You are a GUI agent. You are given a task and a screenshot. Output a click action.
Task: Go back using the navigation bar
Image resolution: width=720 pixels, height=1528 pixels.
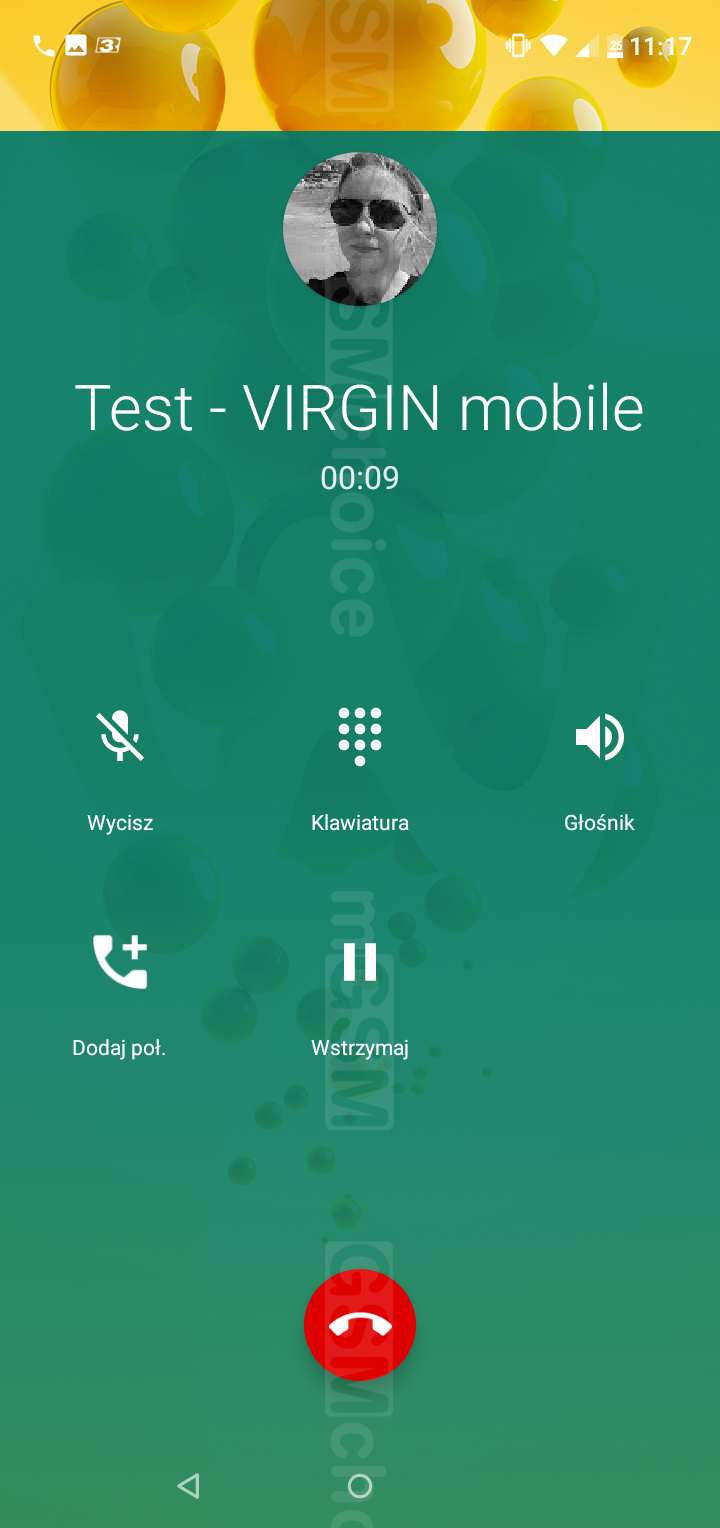[x=188, y=1486]
